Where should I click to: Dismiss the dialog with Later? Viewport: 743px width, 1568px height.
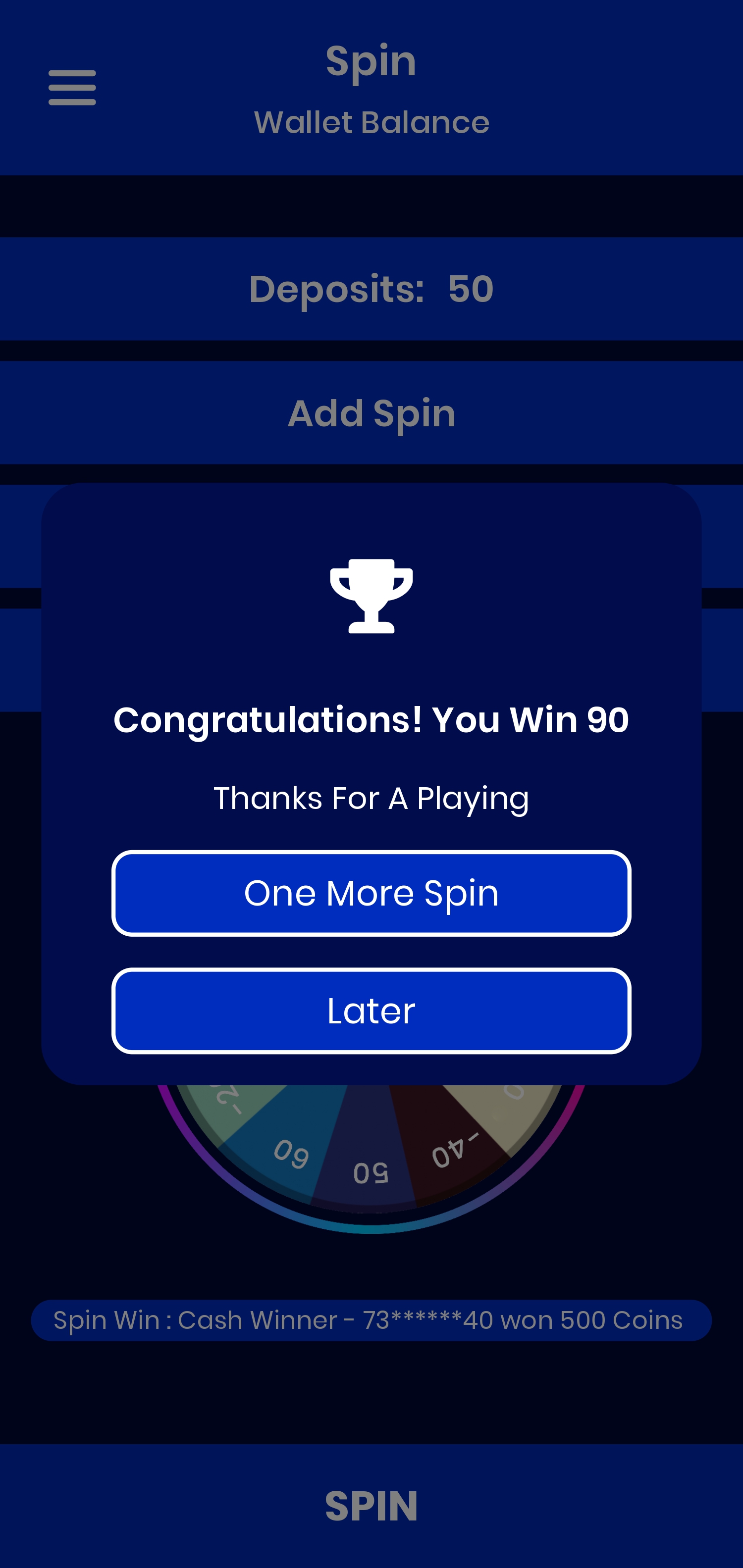pos(371,1011)
